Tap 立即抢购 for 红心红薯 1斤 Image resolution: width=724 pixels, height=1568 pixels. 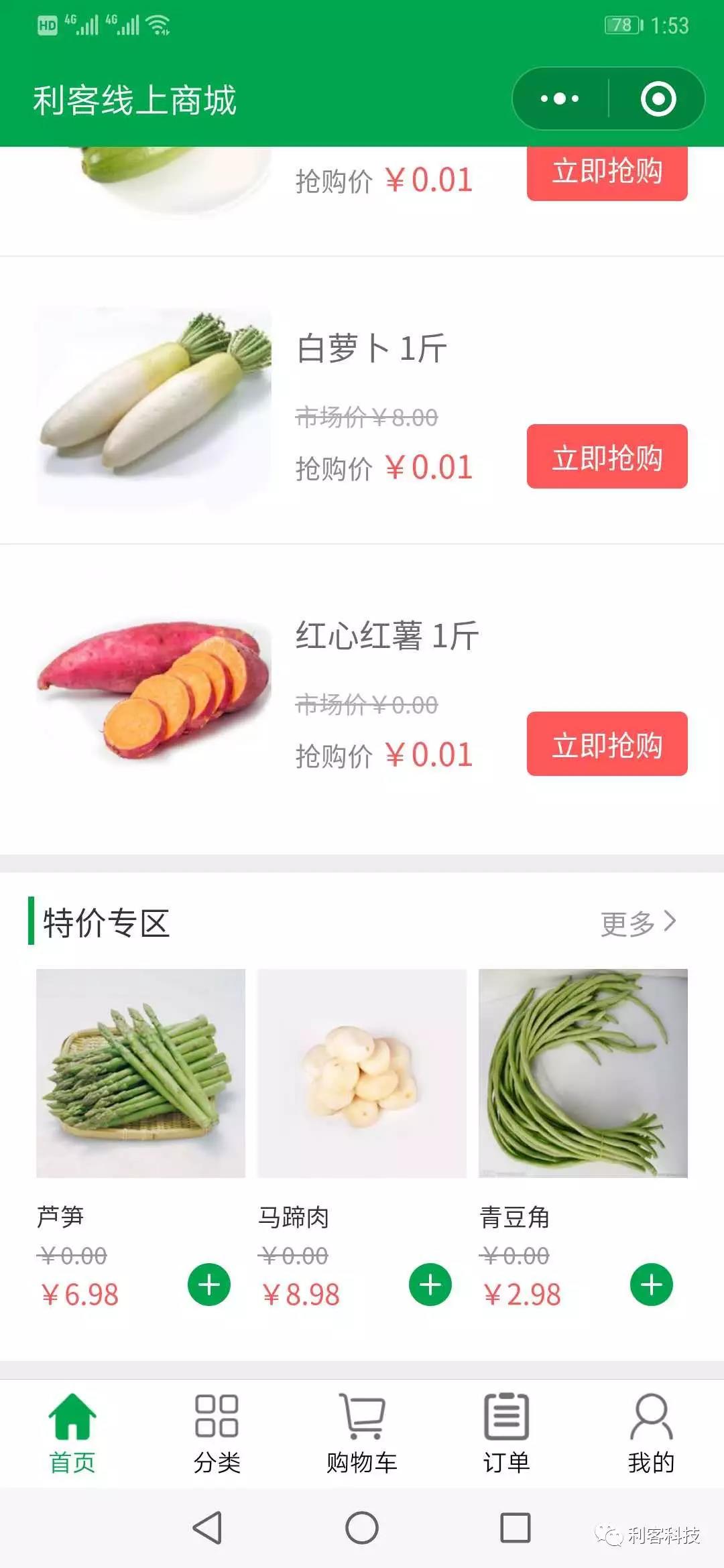click(607, 744)
